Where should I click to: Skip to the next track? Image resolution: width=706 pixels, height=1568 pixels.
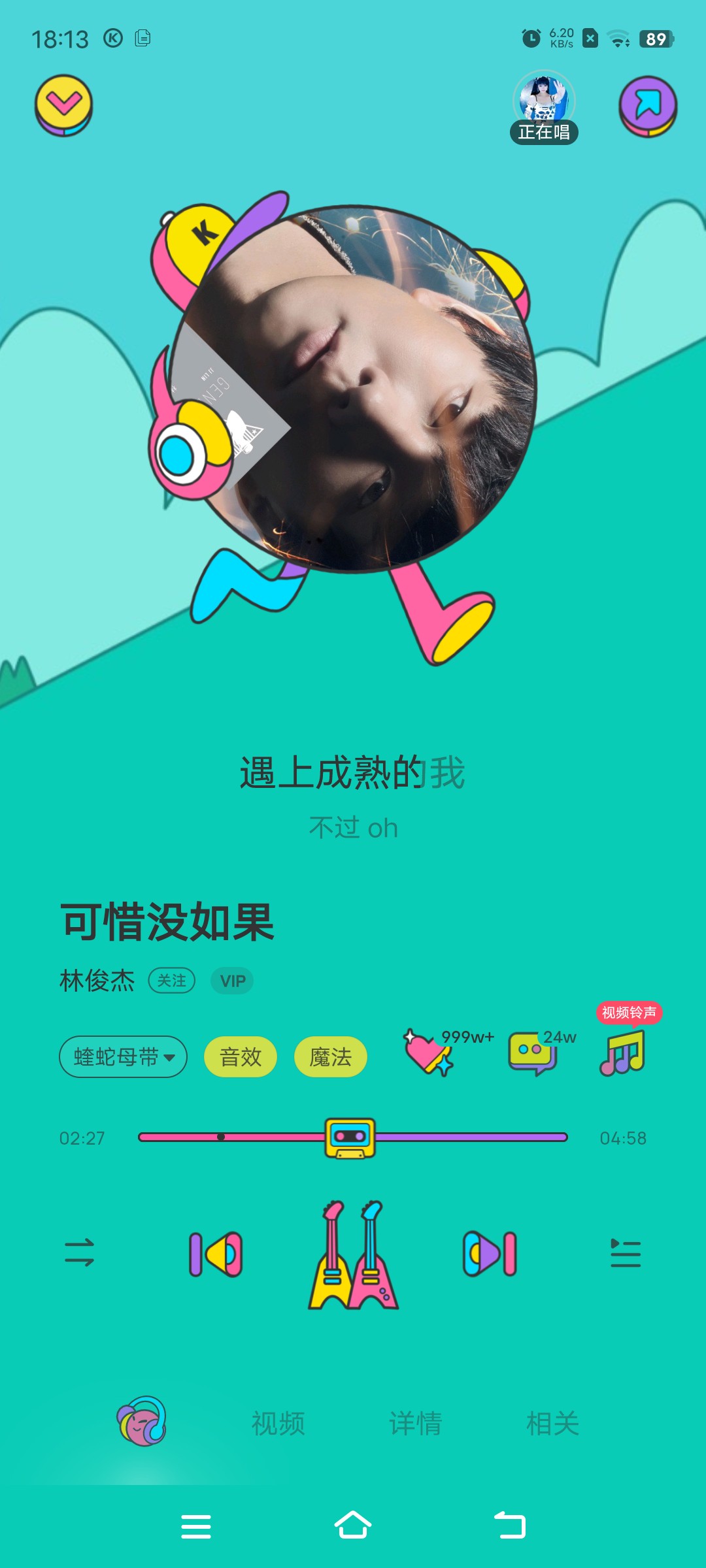(490, 1254)
